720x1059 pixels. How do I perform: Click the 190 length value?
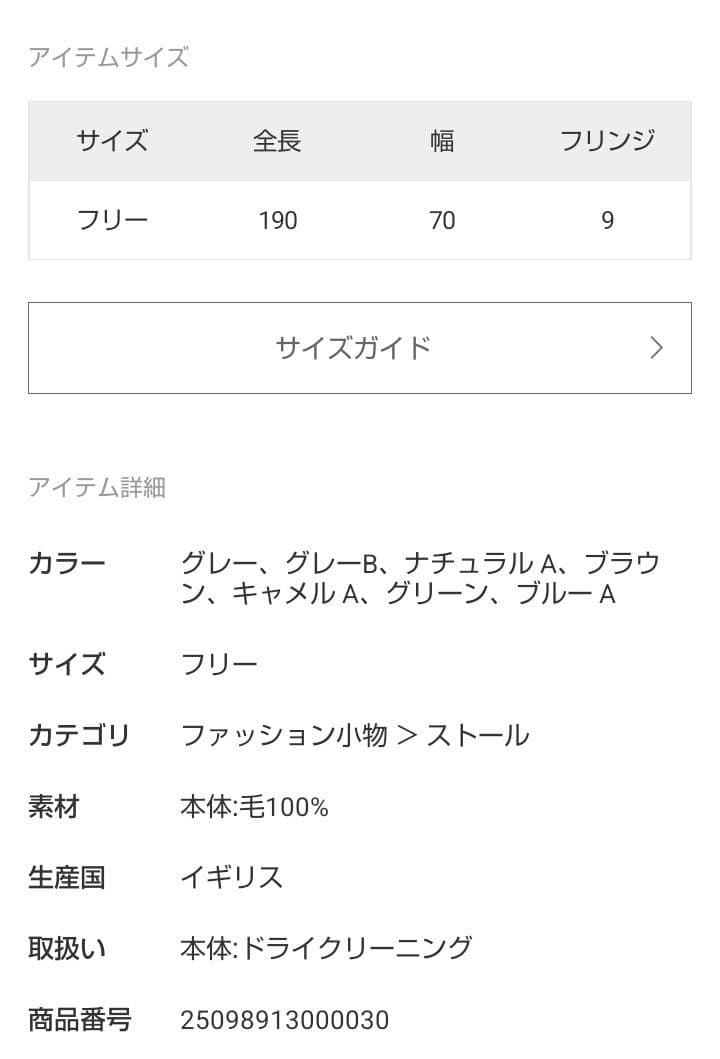pos(278,220)
